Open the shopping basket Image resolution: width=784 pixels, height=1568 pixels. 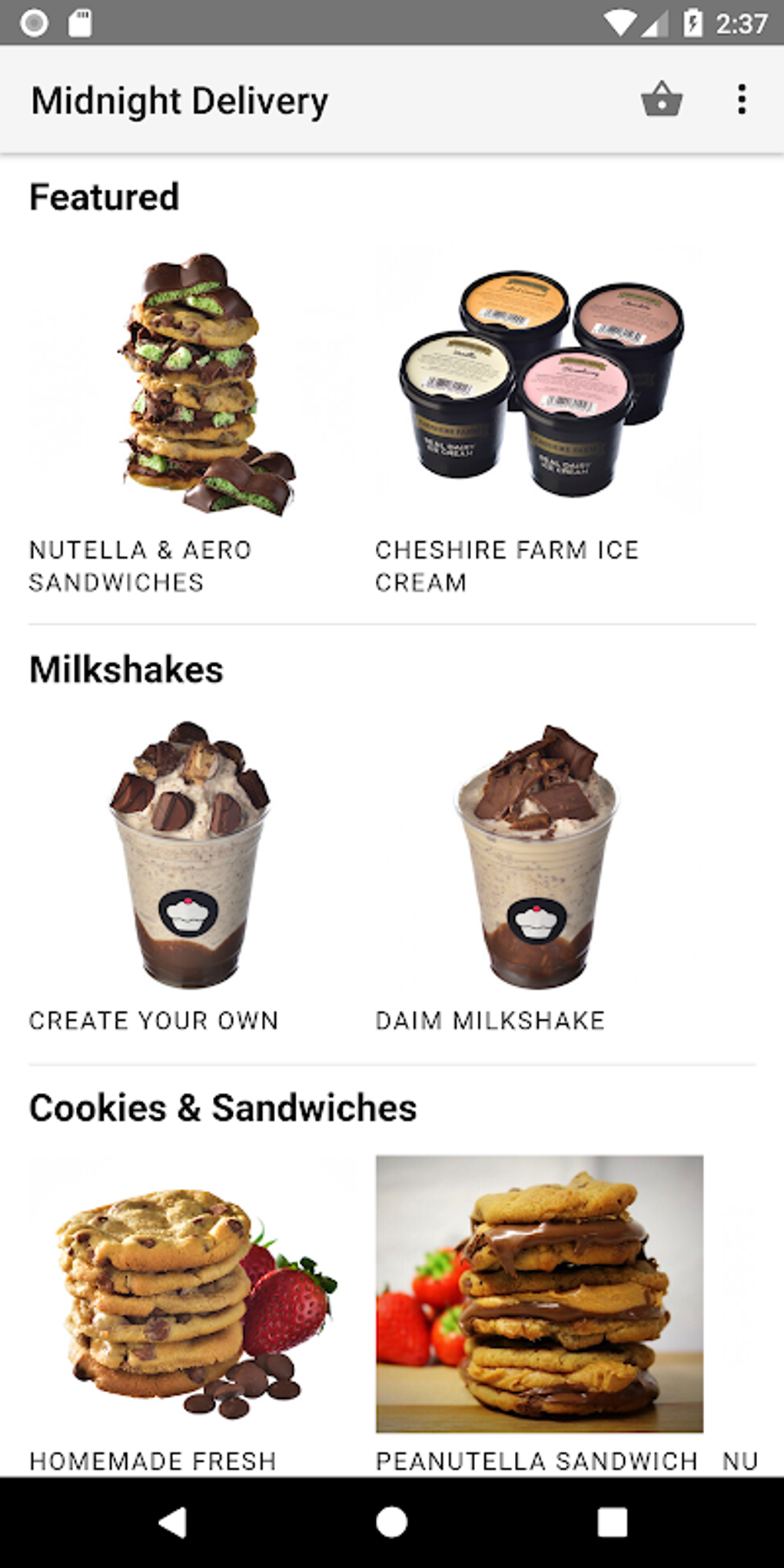(x=661, y=100)
